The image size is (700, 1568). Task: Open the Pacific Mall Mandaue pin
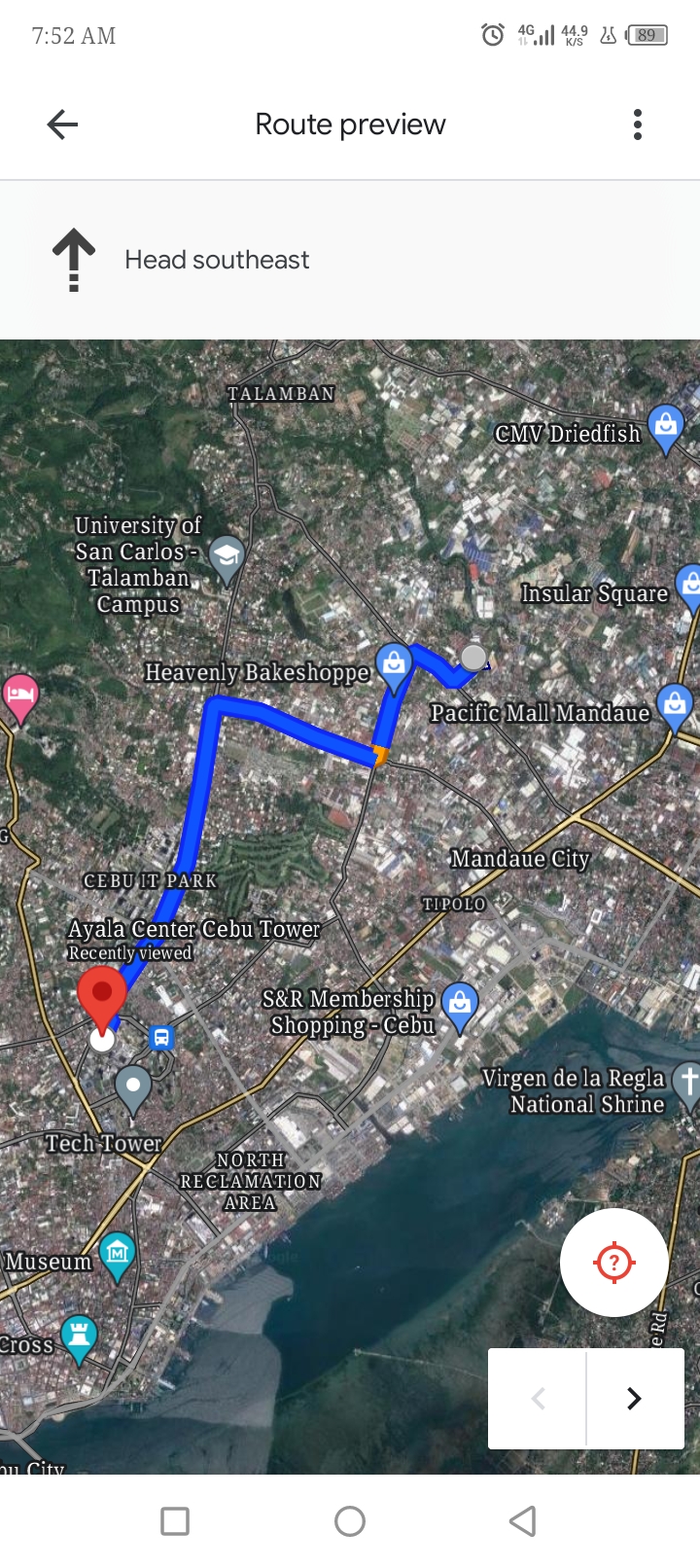coord(675,703)
